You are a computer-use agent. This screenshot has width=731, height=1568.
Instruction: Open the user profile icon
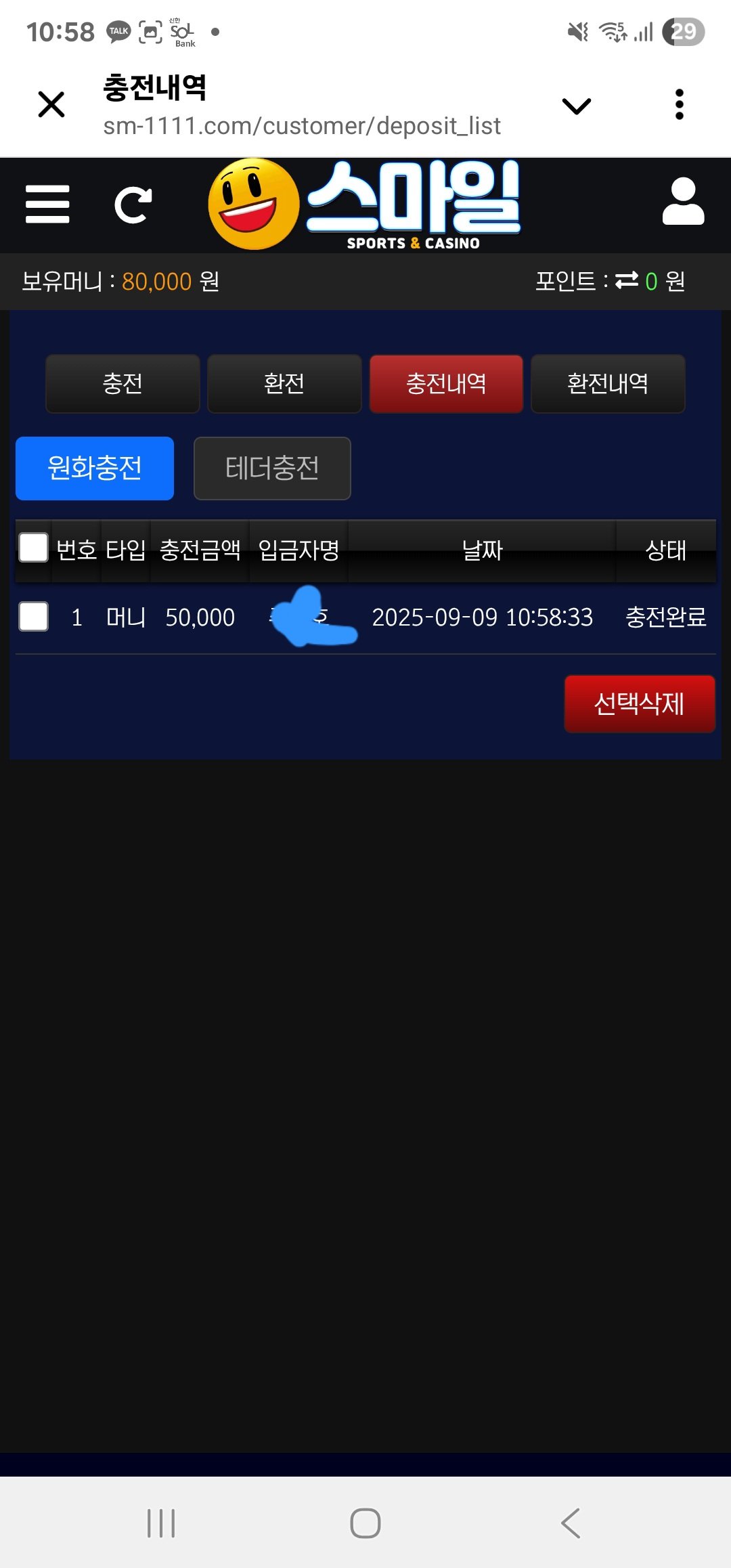click(683, 202)
